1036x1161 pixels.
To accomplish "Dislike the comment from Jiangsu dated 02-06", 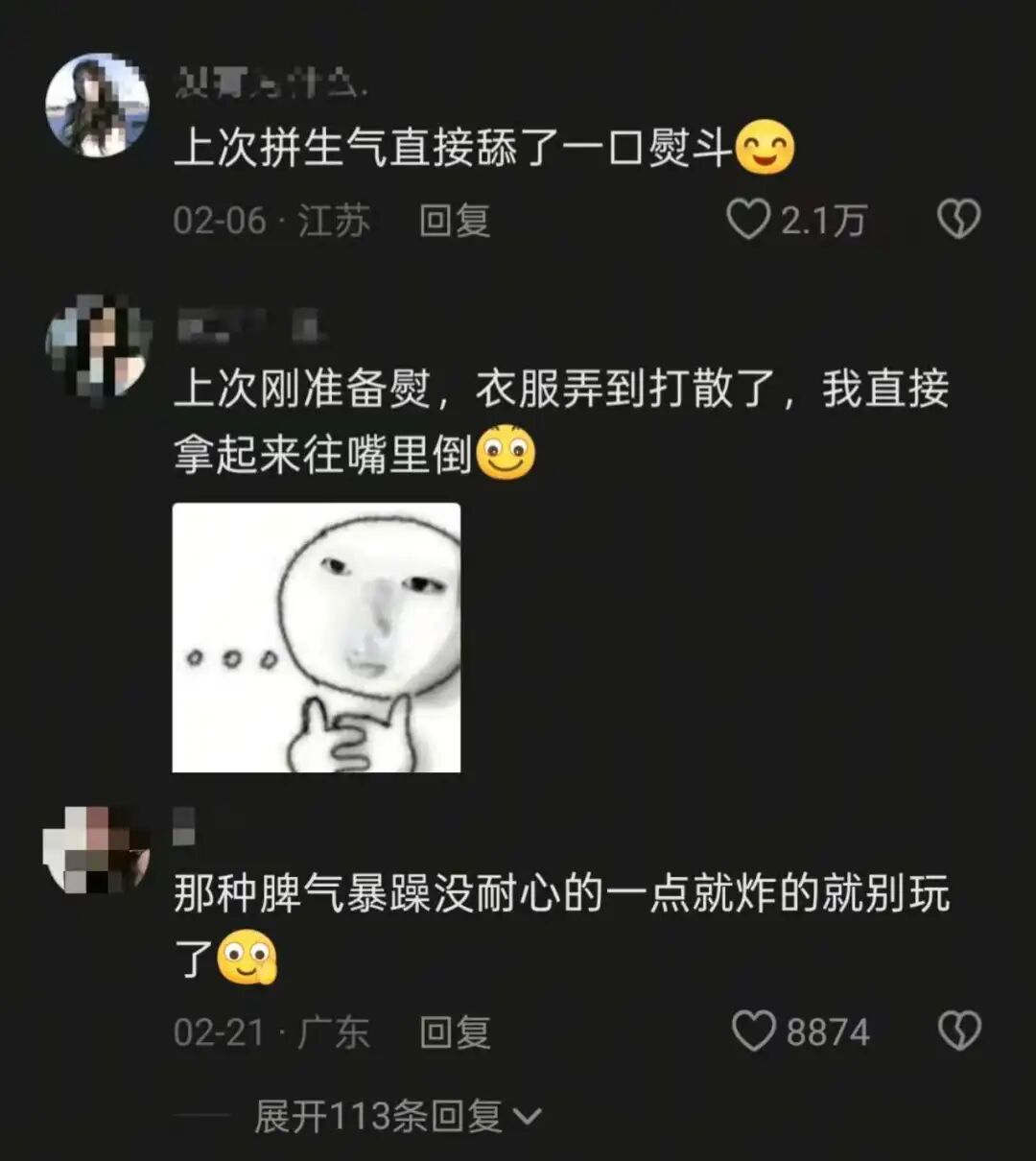I will click(957, 221).
